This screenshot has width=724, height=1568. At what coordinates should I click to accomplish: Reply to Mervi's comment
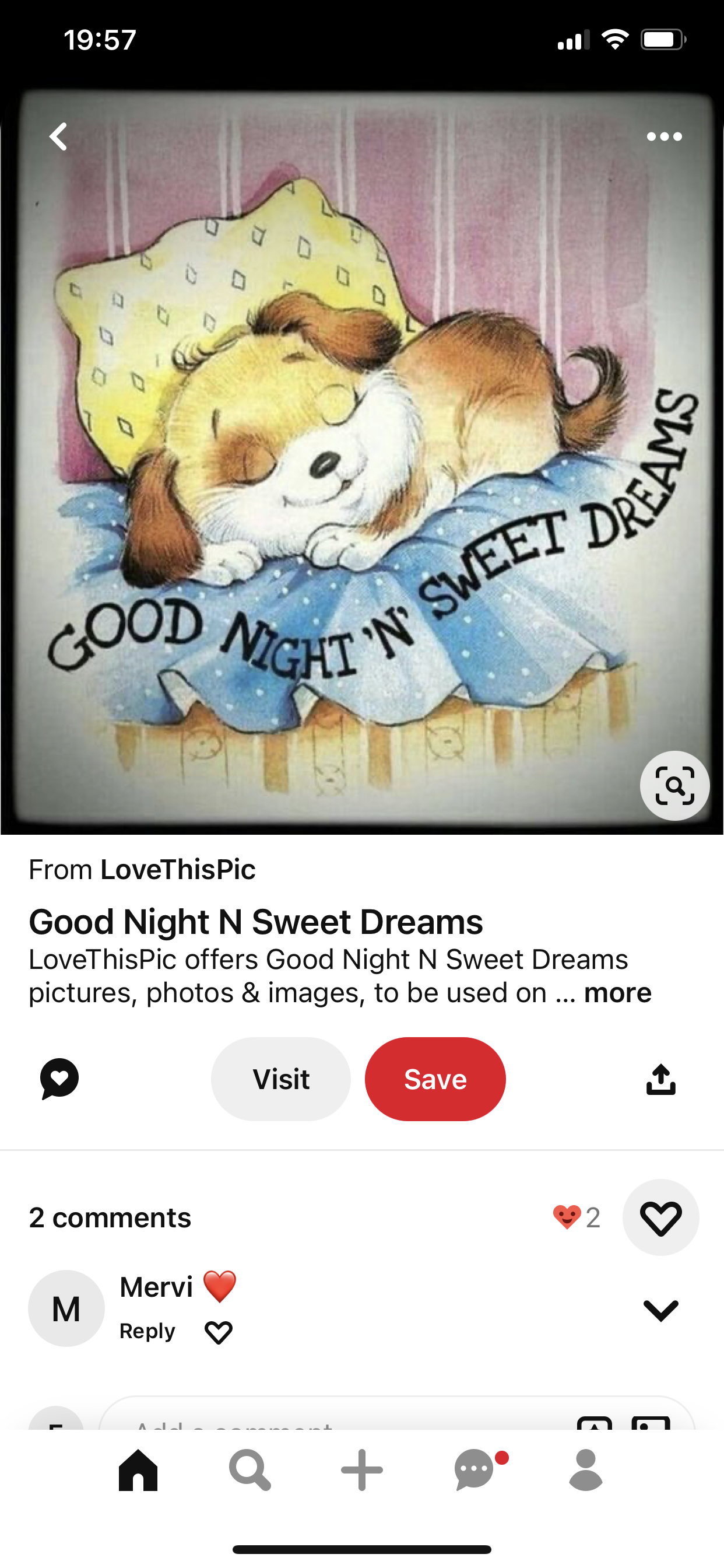tap(147, 1331)
